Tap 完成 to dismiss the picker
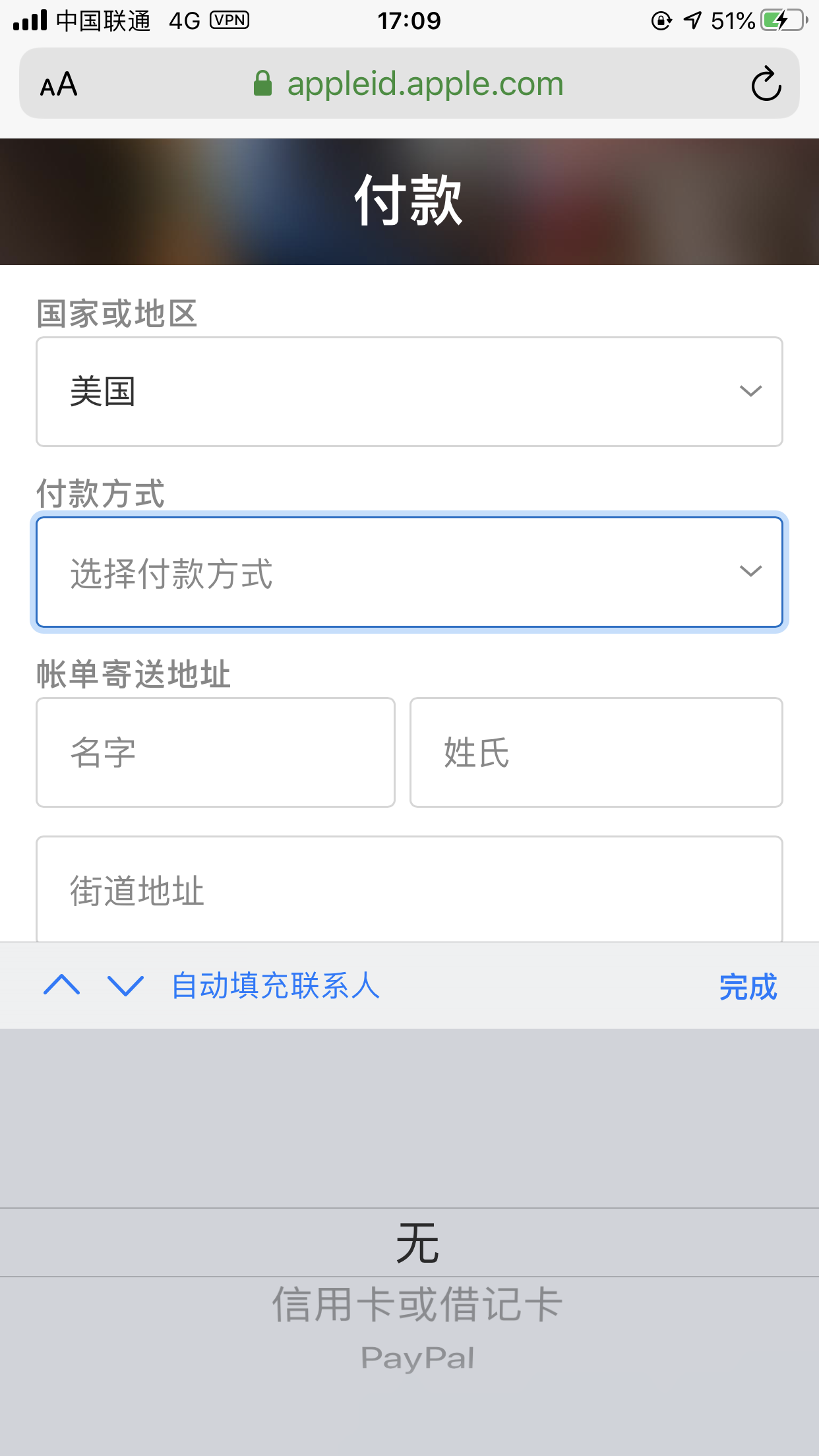Screen dimensions: 819x1456 748,987
